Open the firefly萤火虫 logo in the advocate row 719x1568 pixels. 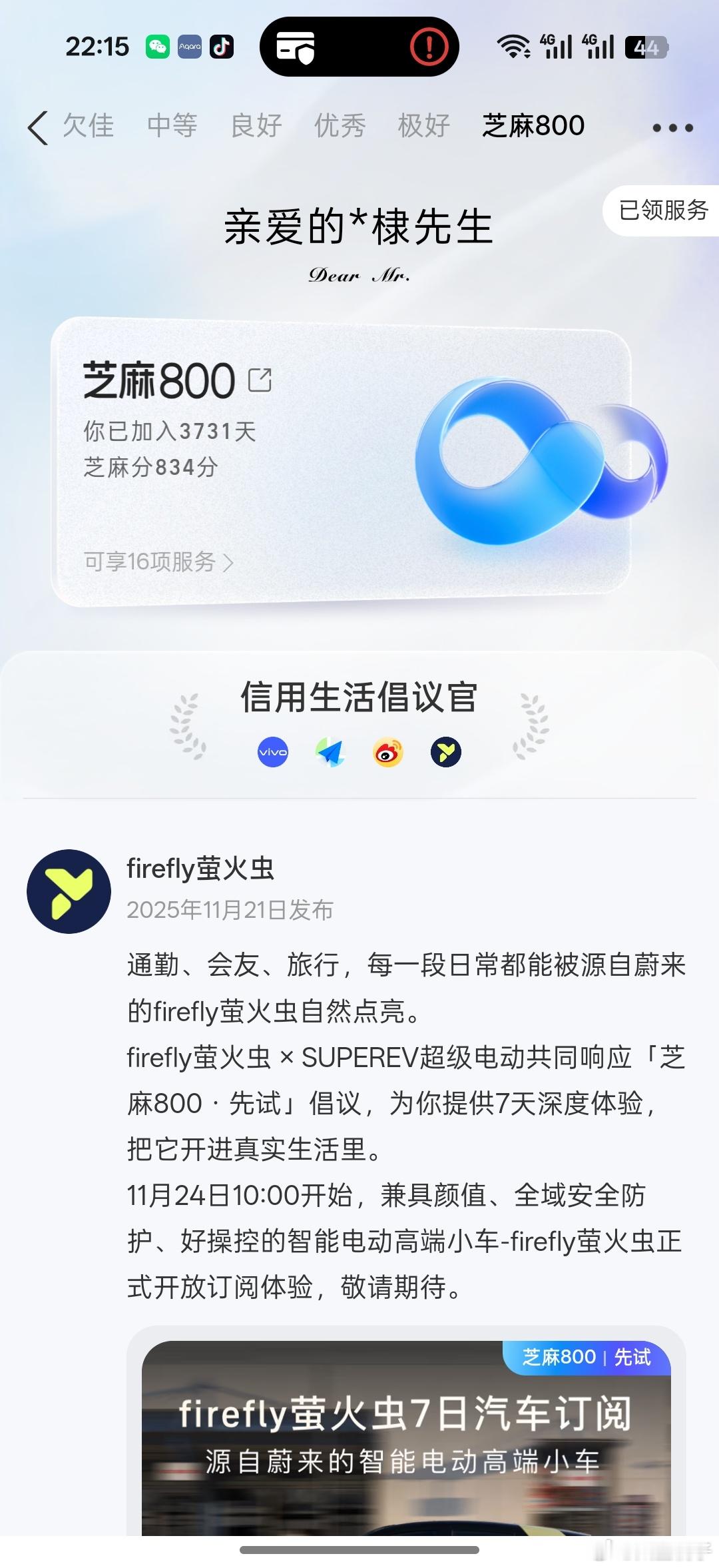tap(445, 751)
